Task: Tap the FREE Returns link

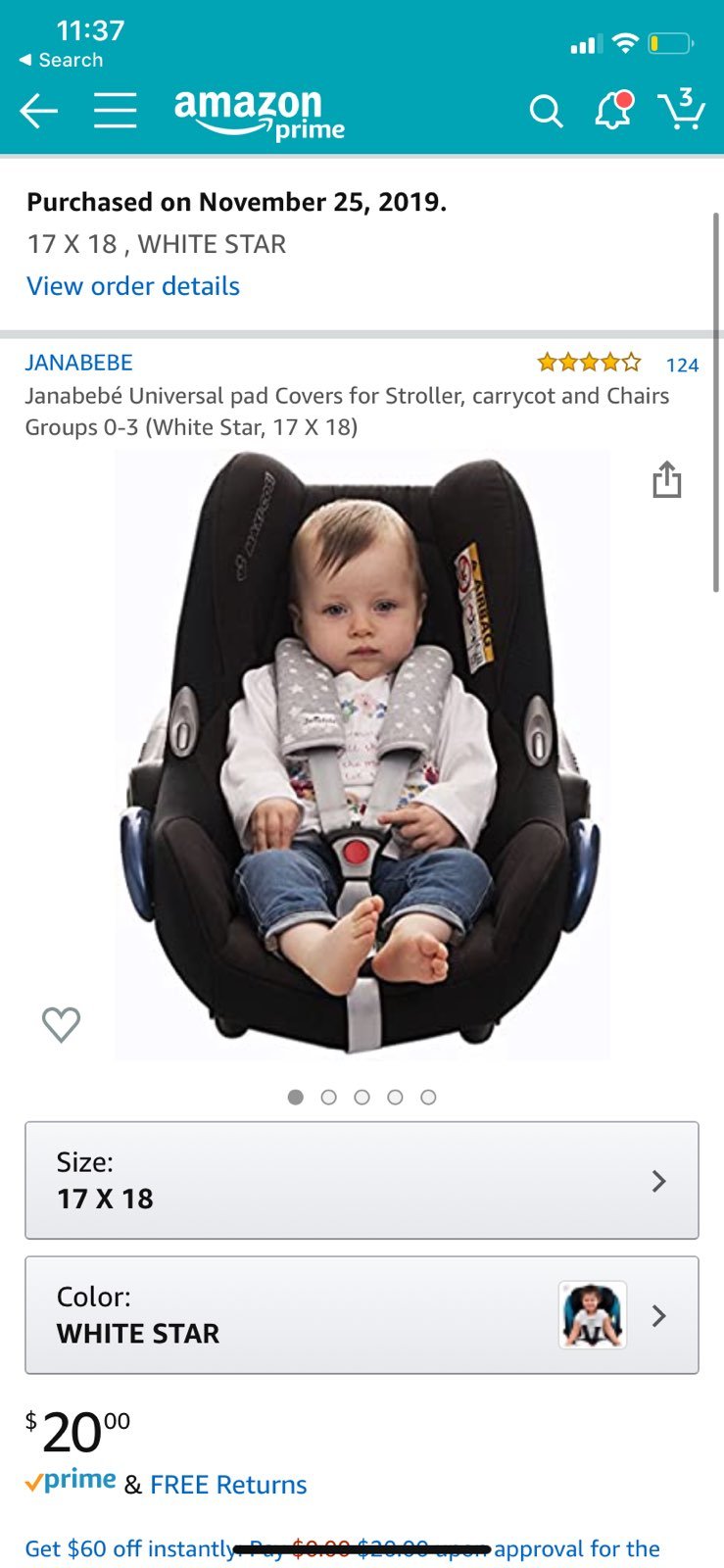Action: [x=228, y=1485]
